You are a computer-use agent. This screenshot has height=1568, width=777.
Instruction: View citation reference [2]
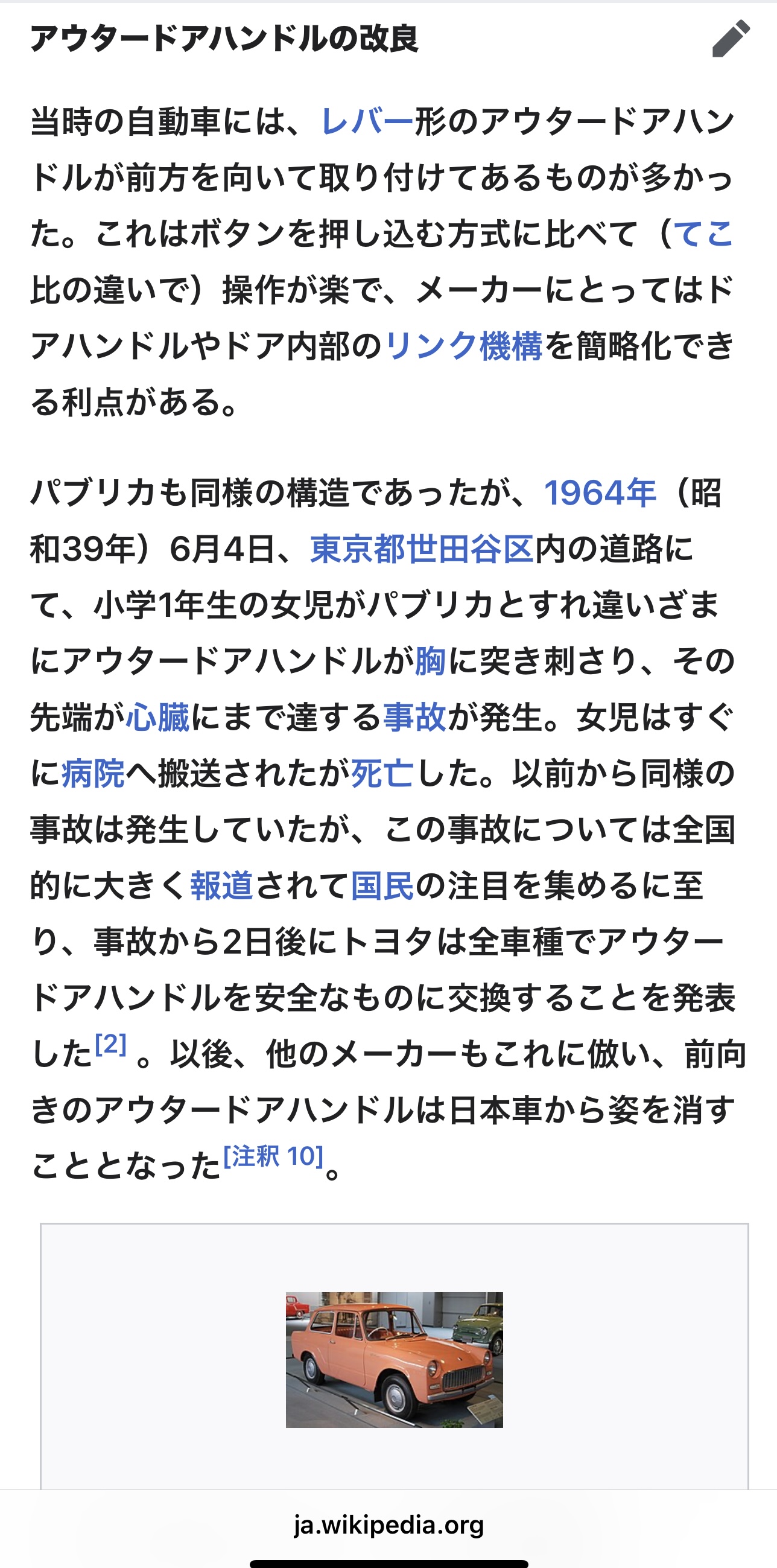tap(111, 1045)
